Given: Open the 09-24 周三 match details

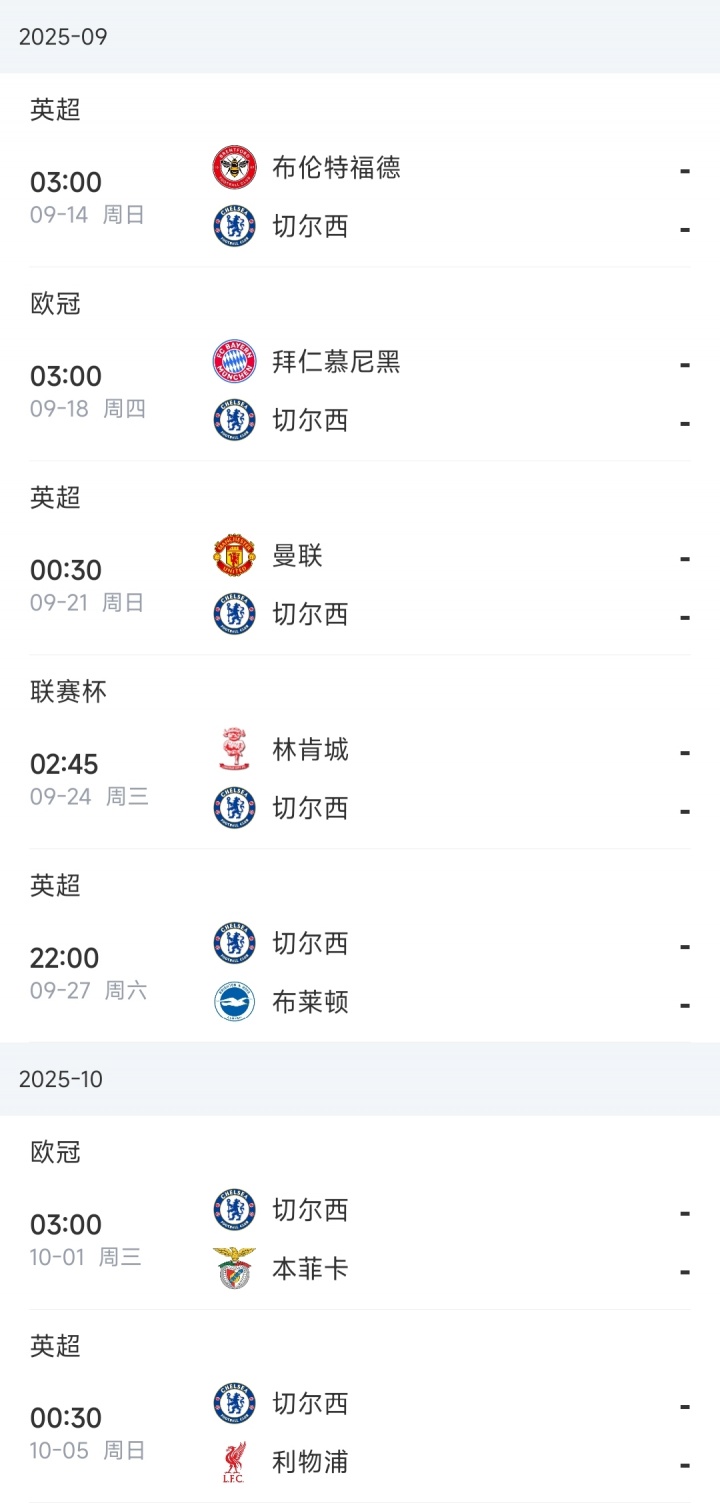Looking at the screenshot, I should click(360, 778).
